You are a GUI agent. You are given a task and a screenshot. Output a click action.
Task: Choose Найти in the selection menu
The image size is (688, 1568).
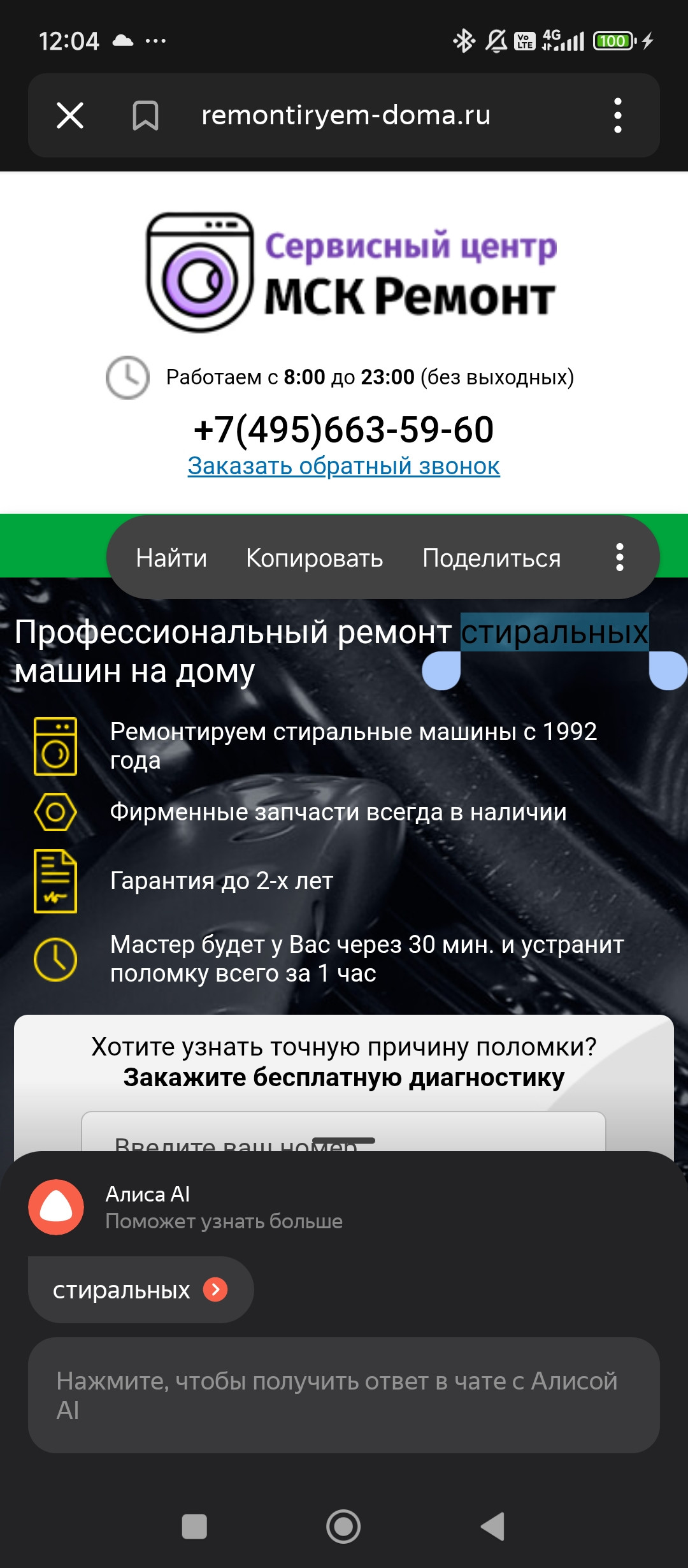point(171,558)
